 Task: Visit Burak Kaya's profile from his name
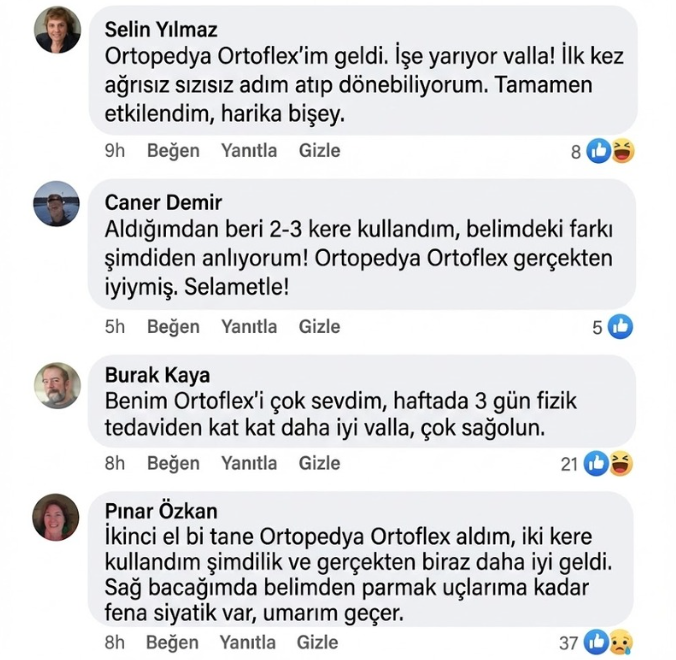(x=157, y=375)
